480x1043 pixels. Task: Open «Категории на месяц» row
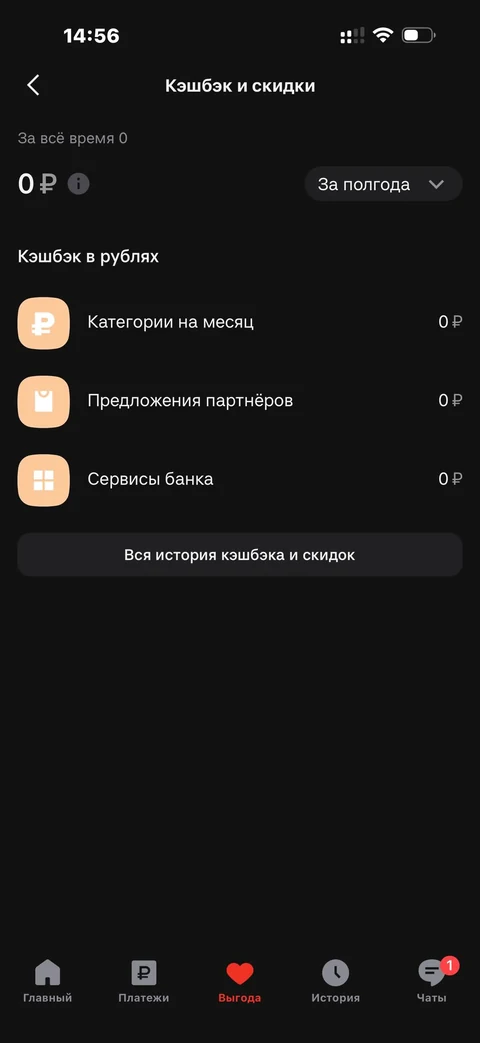[x=240, y=323]
